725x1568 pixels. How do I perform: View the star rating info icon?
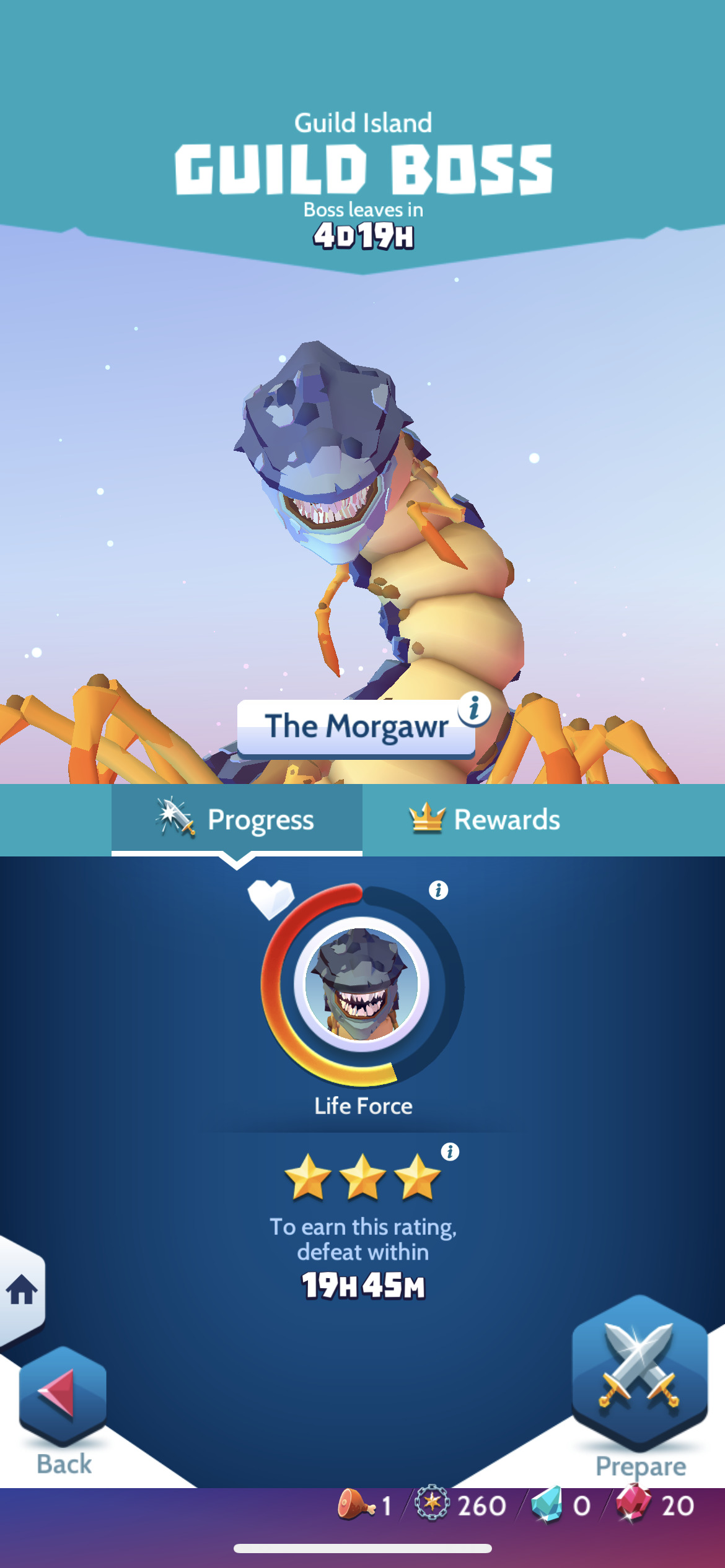(450, 1152)
